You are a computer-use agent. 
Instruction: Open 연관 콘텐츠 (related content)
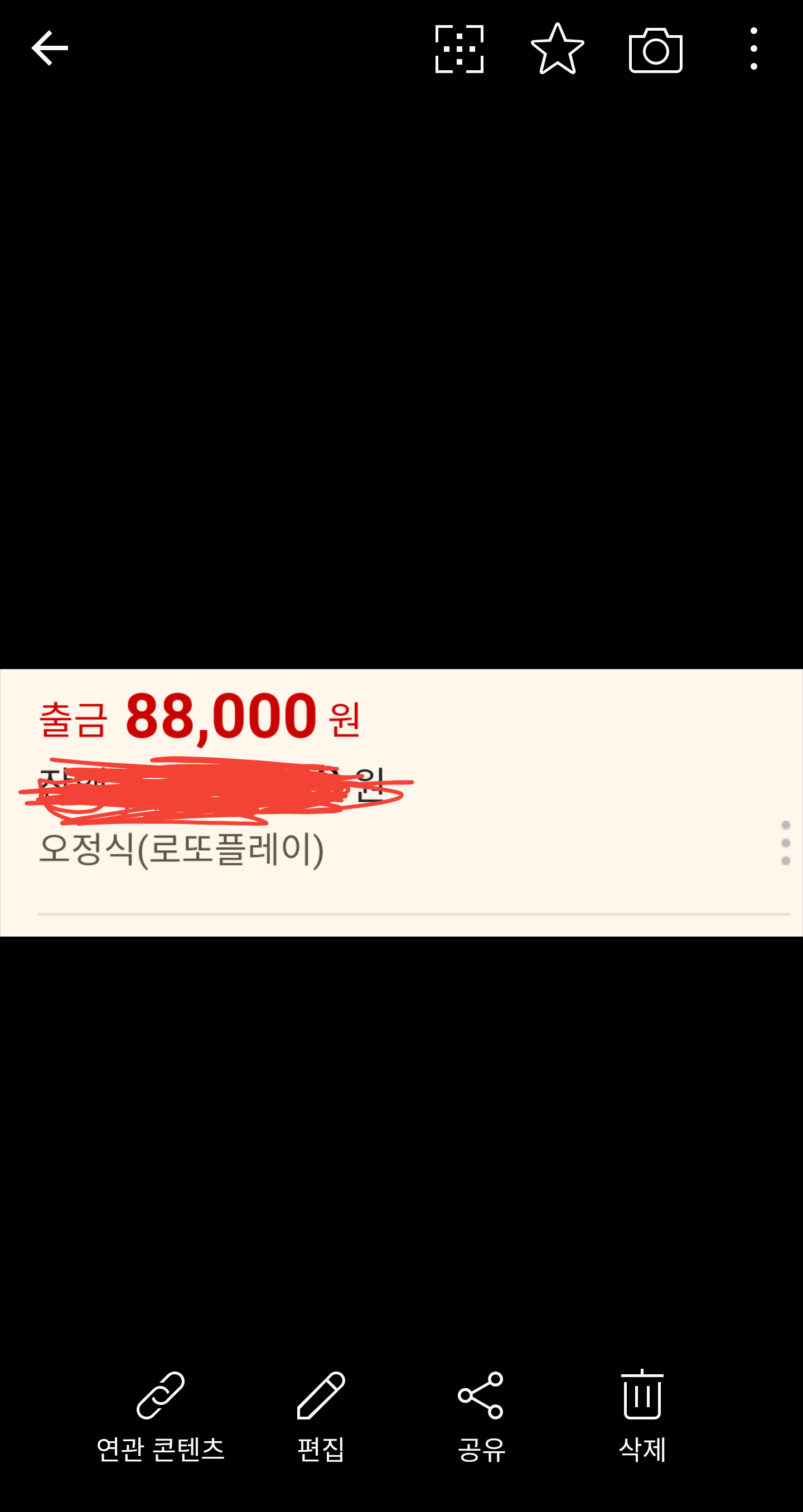point(160,1416)
